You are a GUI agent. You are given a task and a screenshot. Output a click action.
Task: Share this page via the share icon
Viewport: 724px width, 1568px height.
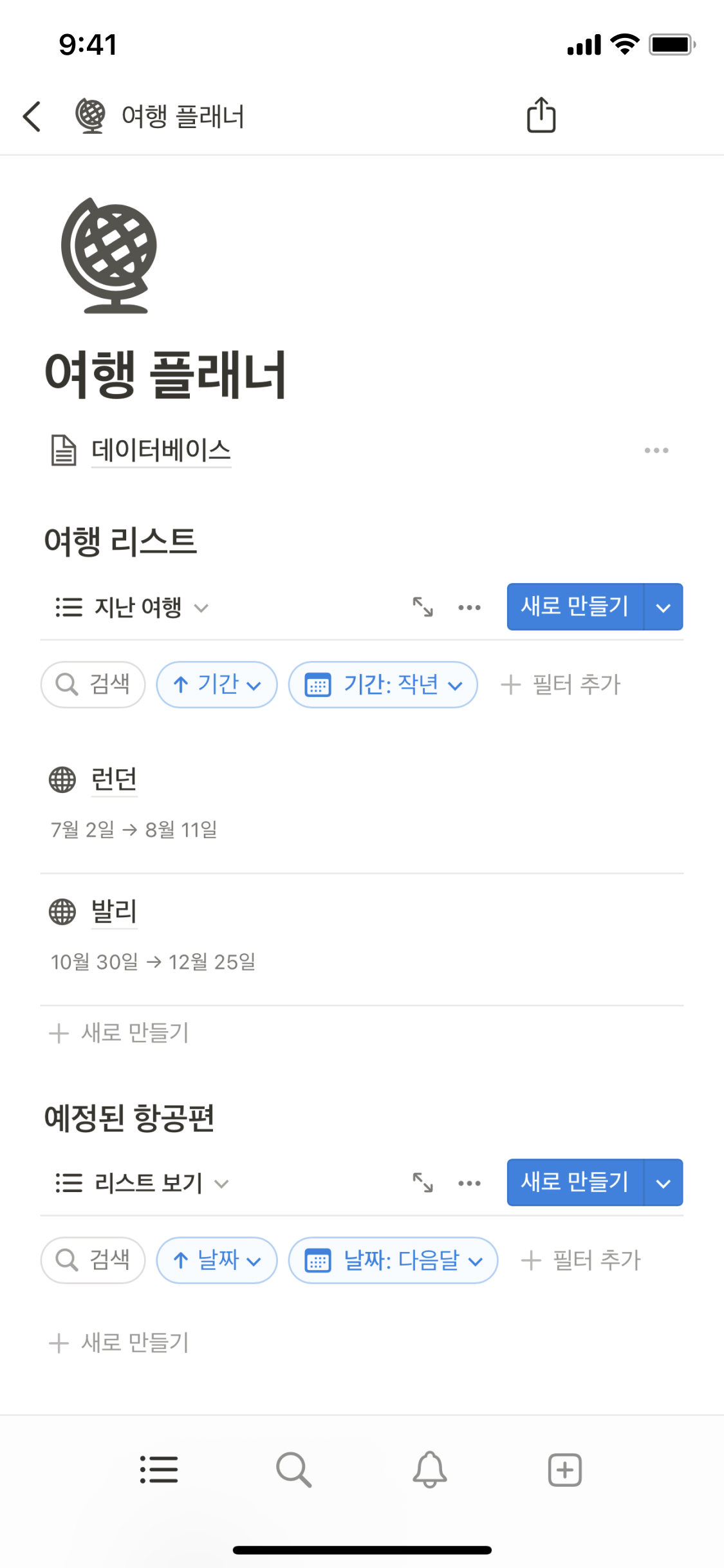[x=541, y=116]
